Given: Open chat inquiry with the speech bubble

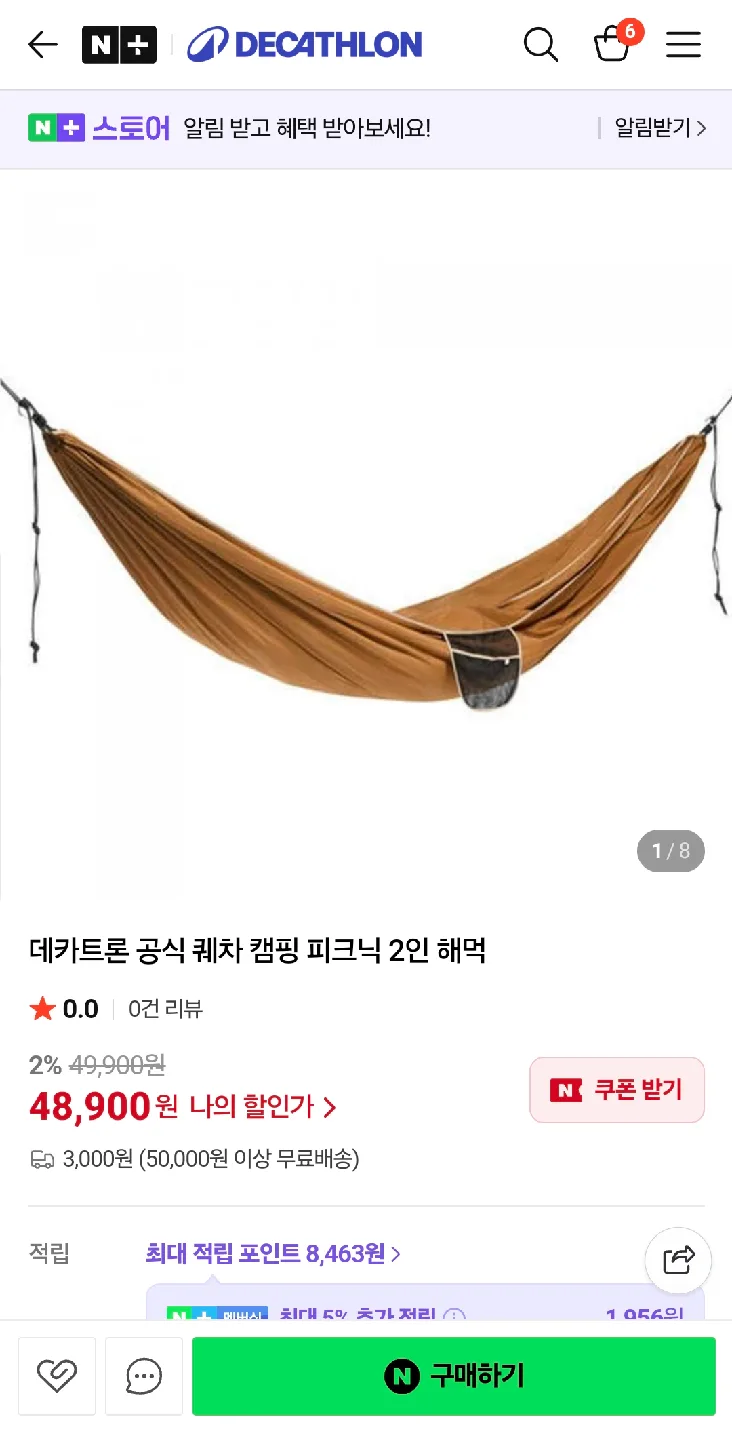Looking at the screenshot, I should [144, 1376].
